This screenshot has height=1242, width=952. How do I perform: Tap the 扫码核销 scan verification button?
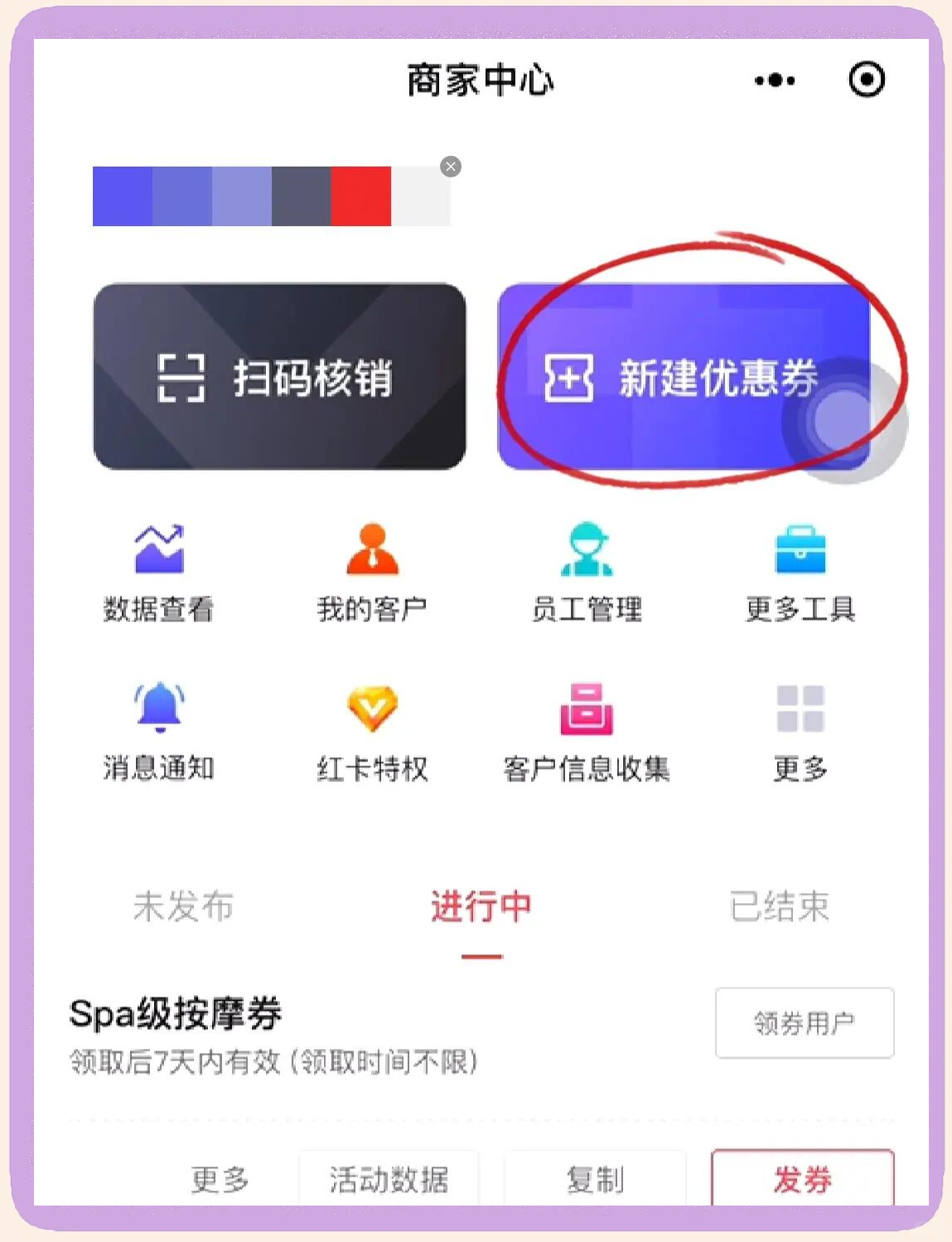tap(281, 377)
